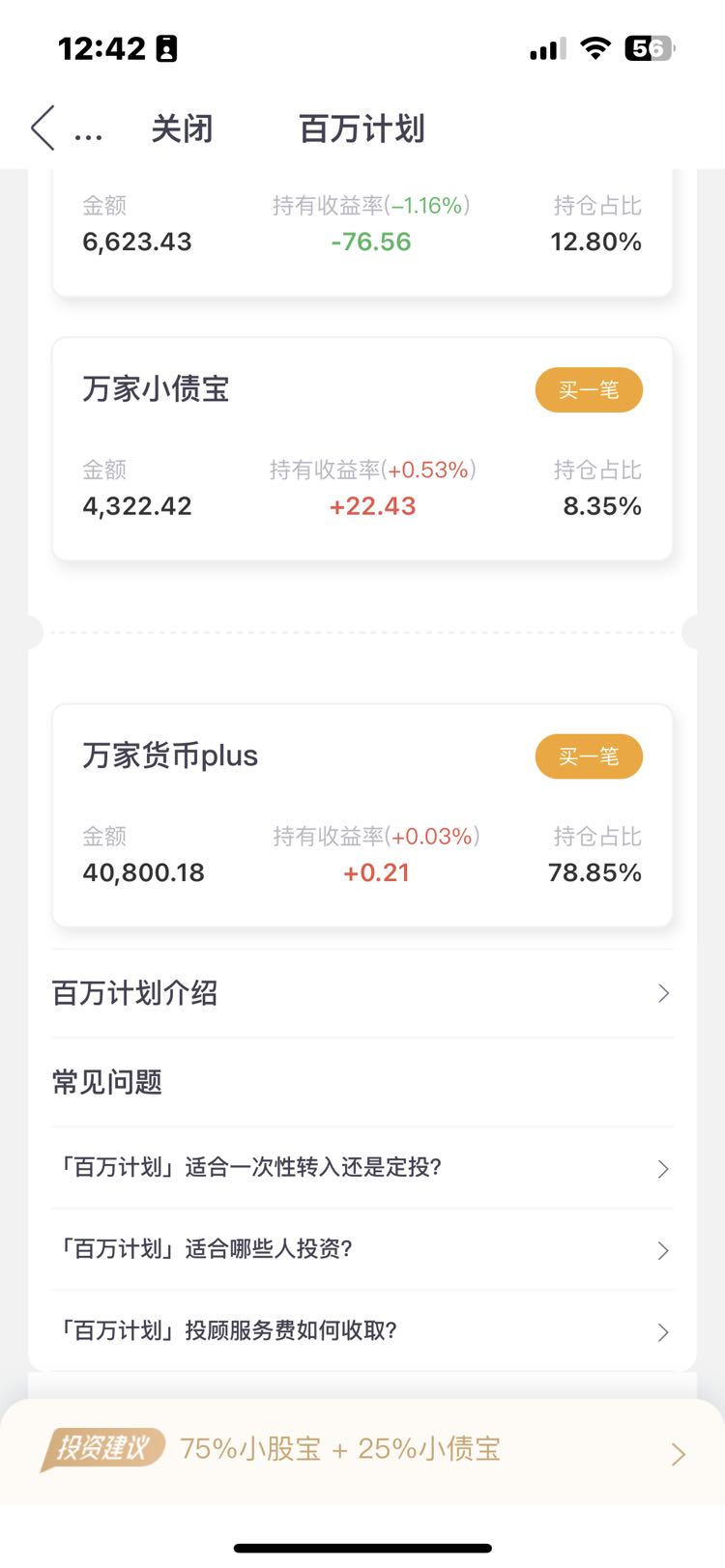Viewport: 725px width, 1568px height.
Task: Open FAQ 投顾服务费如何收取
Action: point(362,1331)
